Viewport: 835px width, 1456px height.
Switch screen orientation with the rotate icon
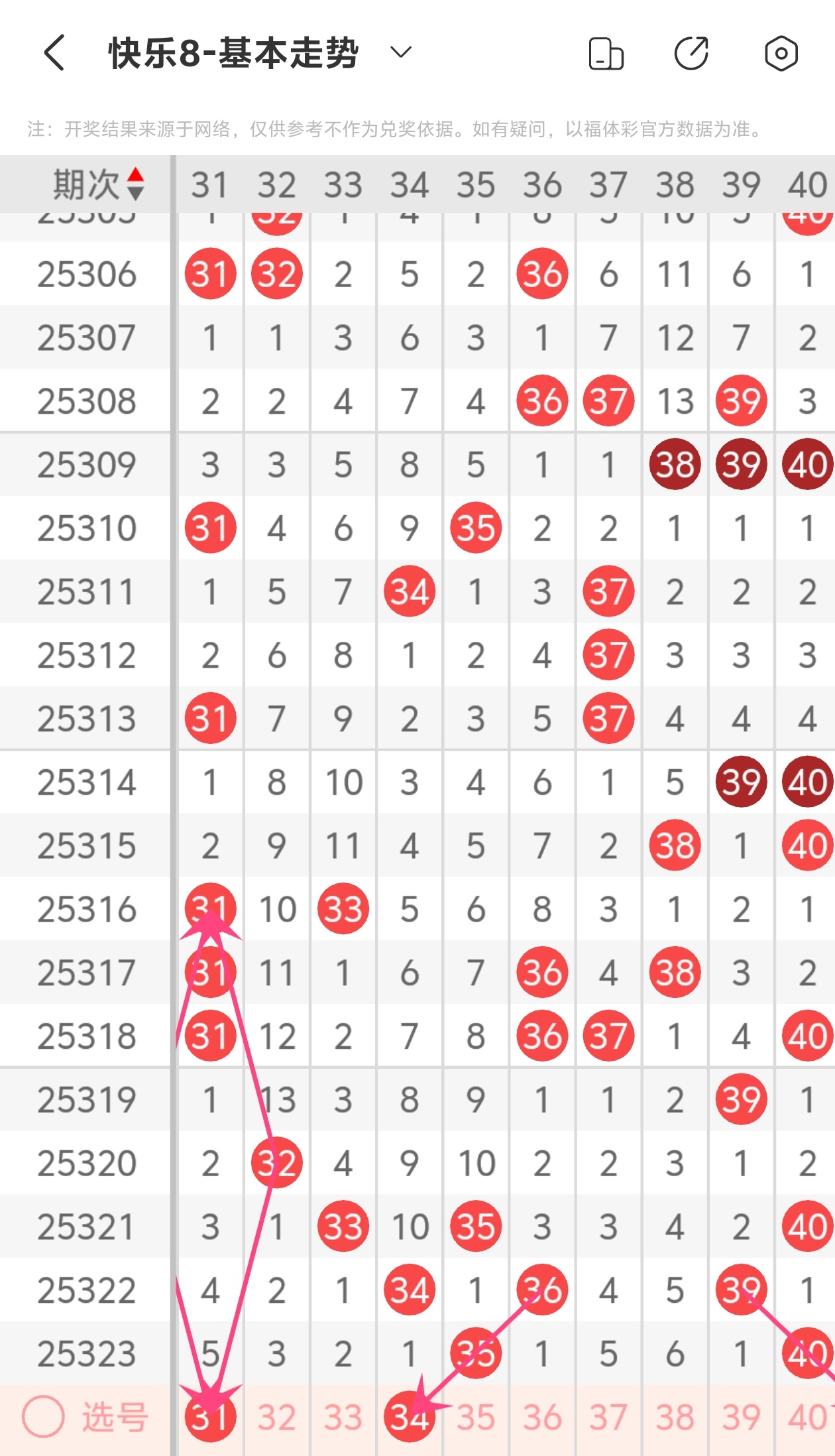(606, 53)
